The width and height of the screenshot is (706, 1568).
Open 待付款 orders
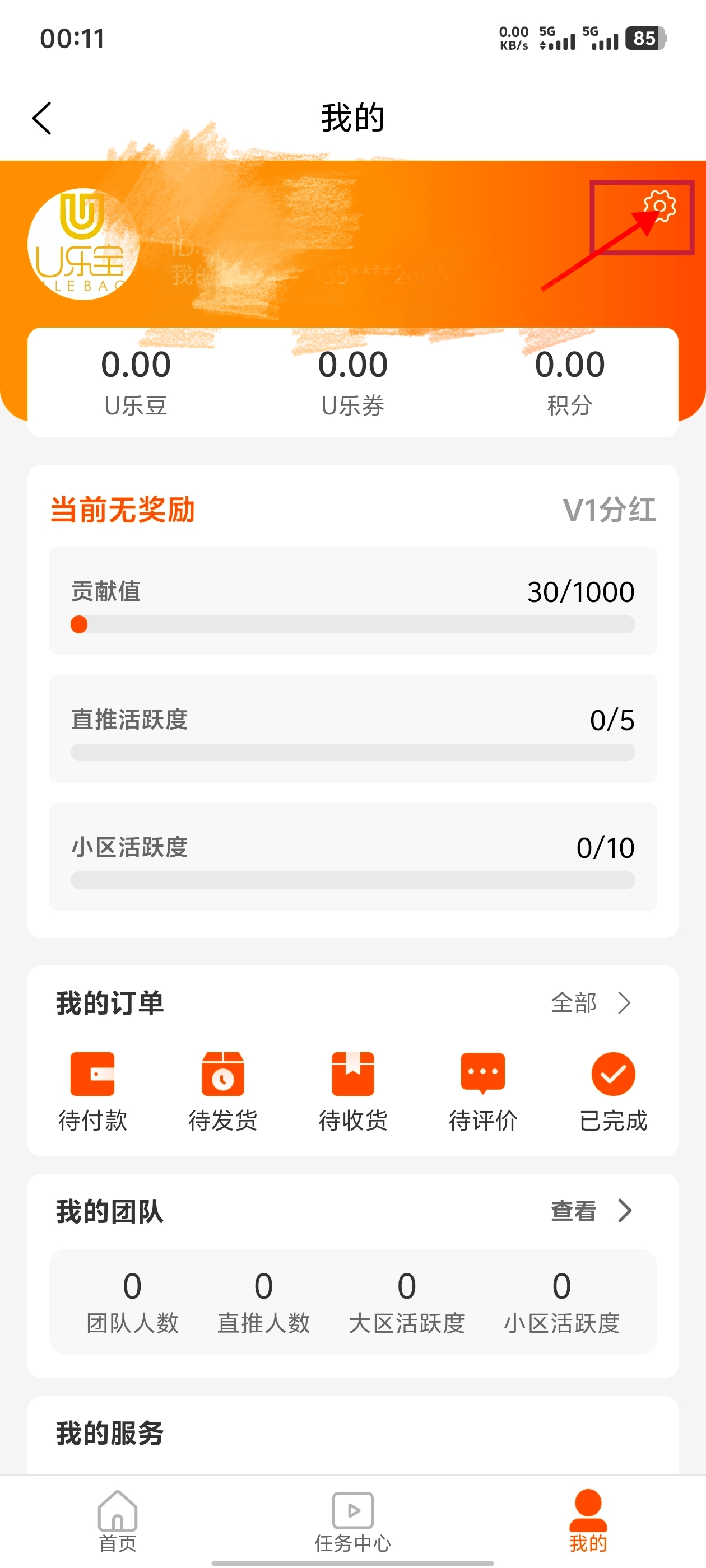(x=92, y=1091)
